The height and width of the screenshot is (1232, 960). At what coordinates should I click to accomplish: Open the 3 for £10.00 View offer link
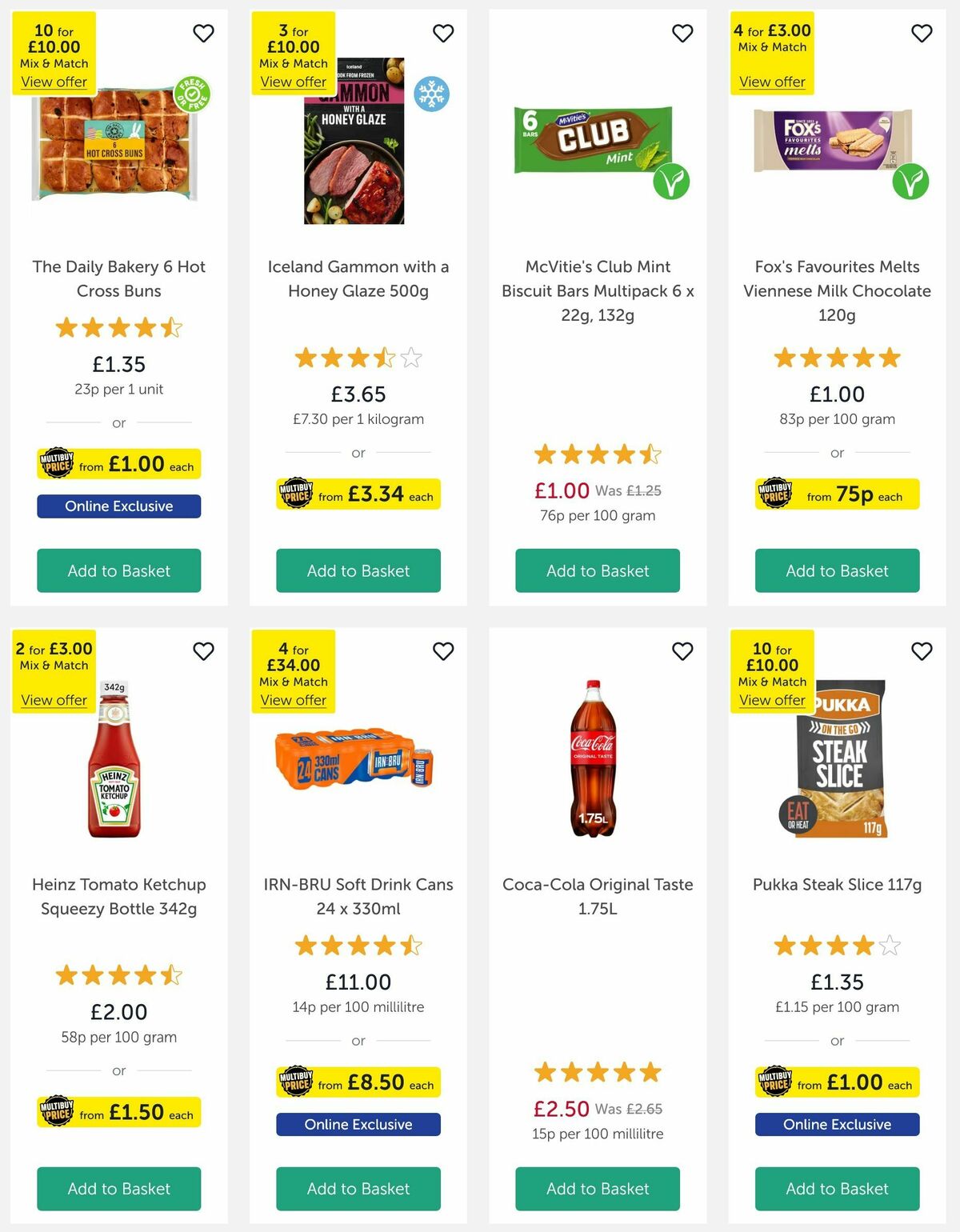[293, 82]
